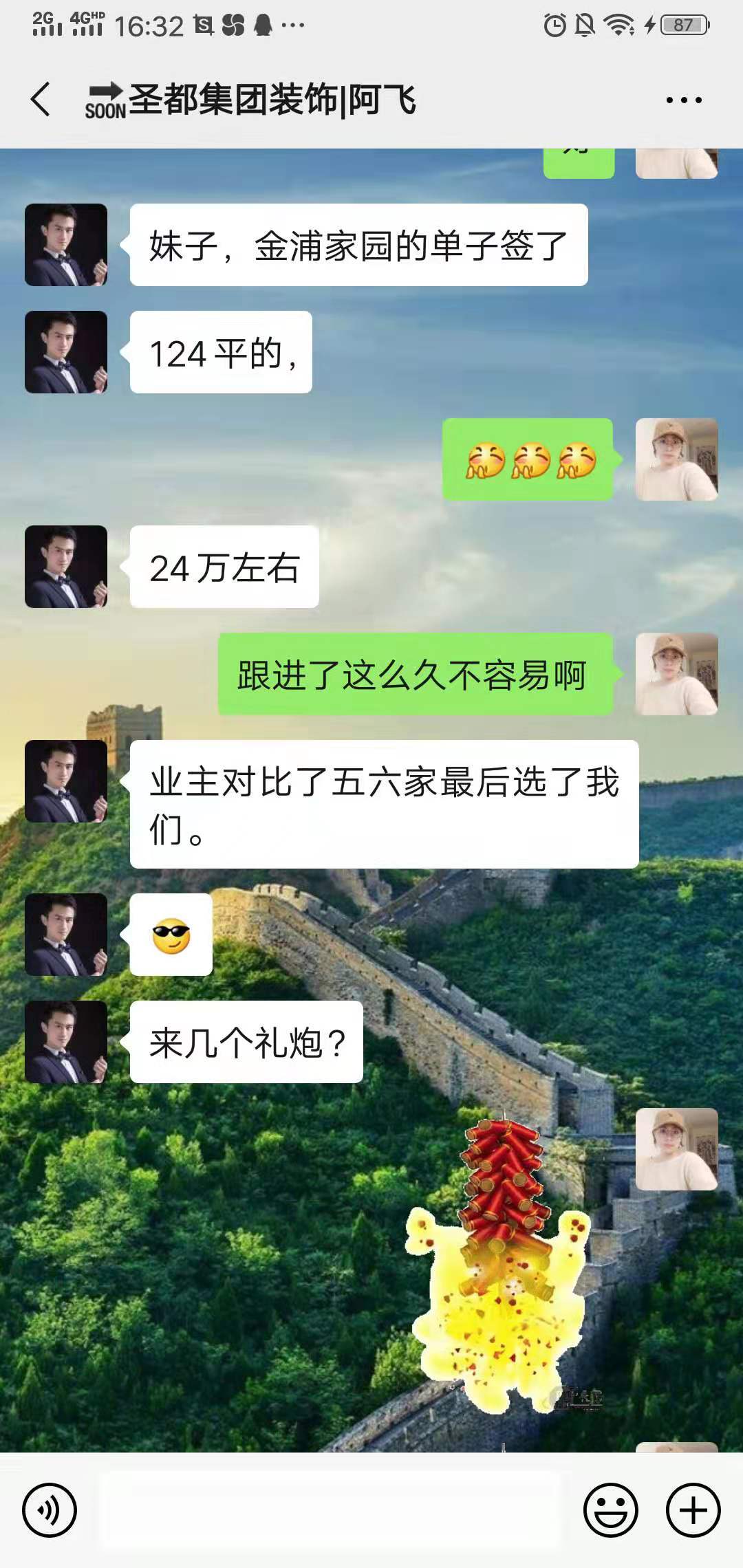Switch to voice message input
Image resolution: width=743 pixels, height=1568 pixels.
coord(50,1510)
